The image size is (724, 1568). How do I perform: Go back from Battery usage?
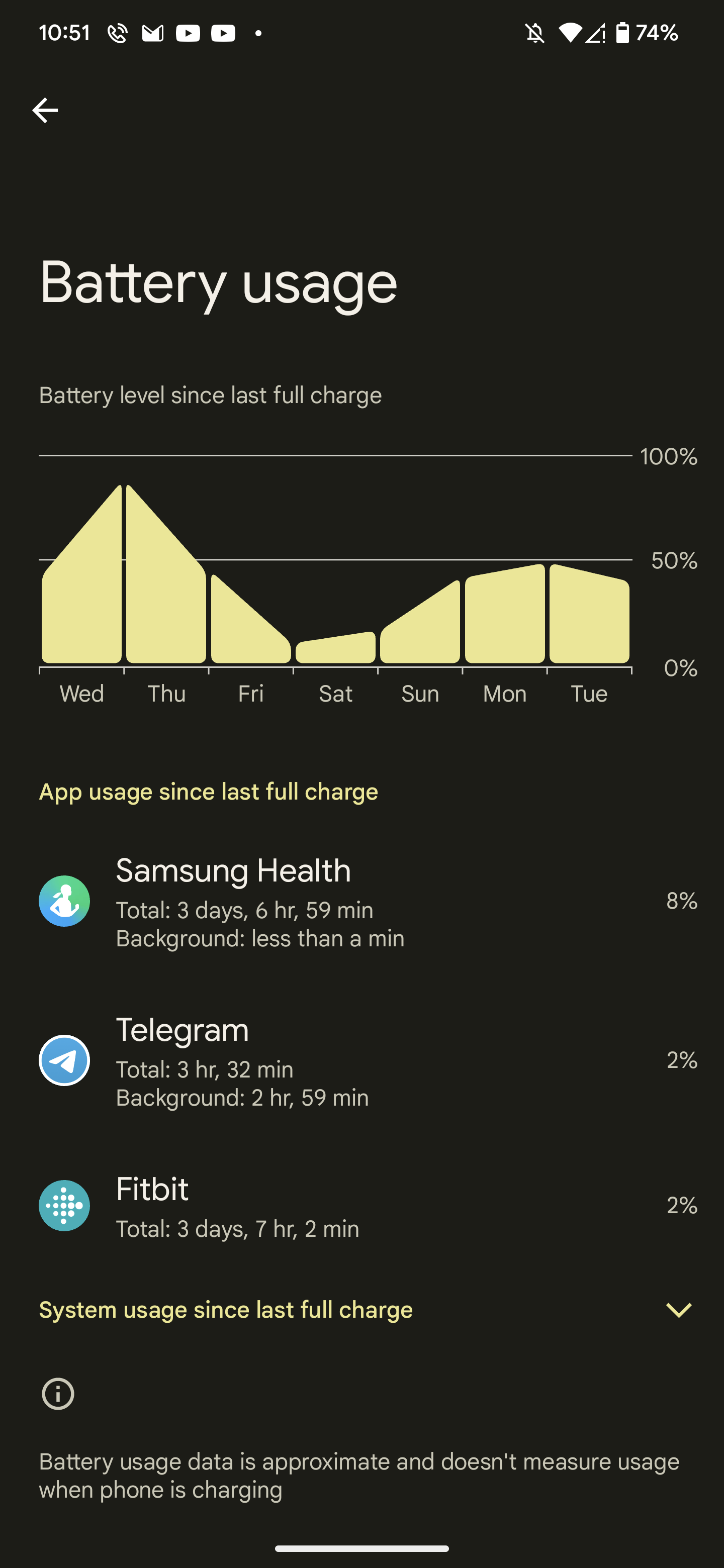coord(45,110)
